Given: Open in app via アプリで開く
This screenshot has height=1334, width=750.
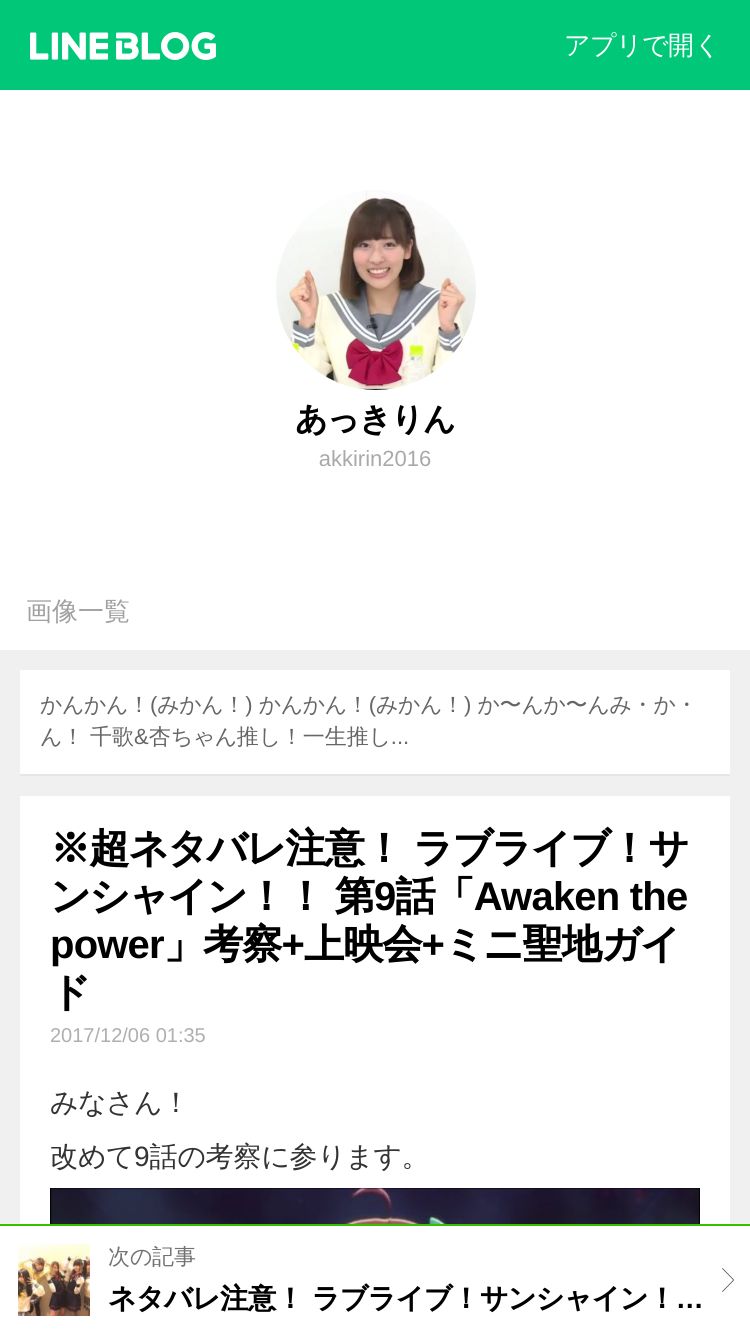Looking at the screenshot, I should 641,46.
